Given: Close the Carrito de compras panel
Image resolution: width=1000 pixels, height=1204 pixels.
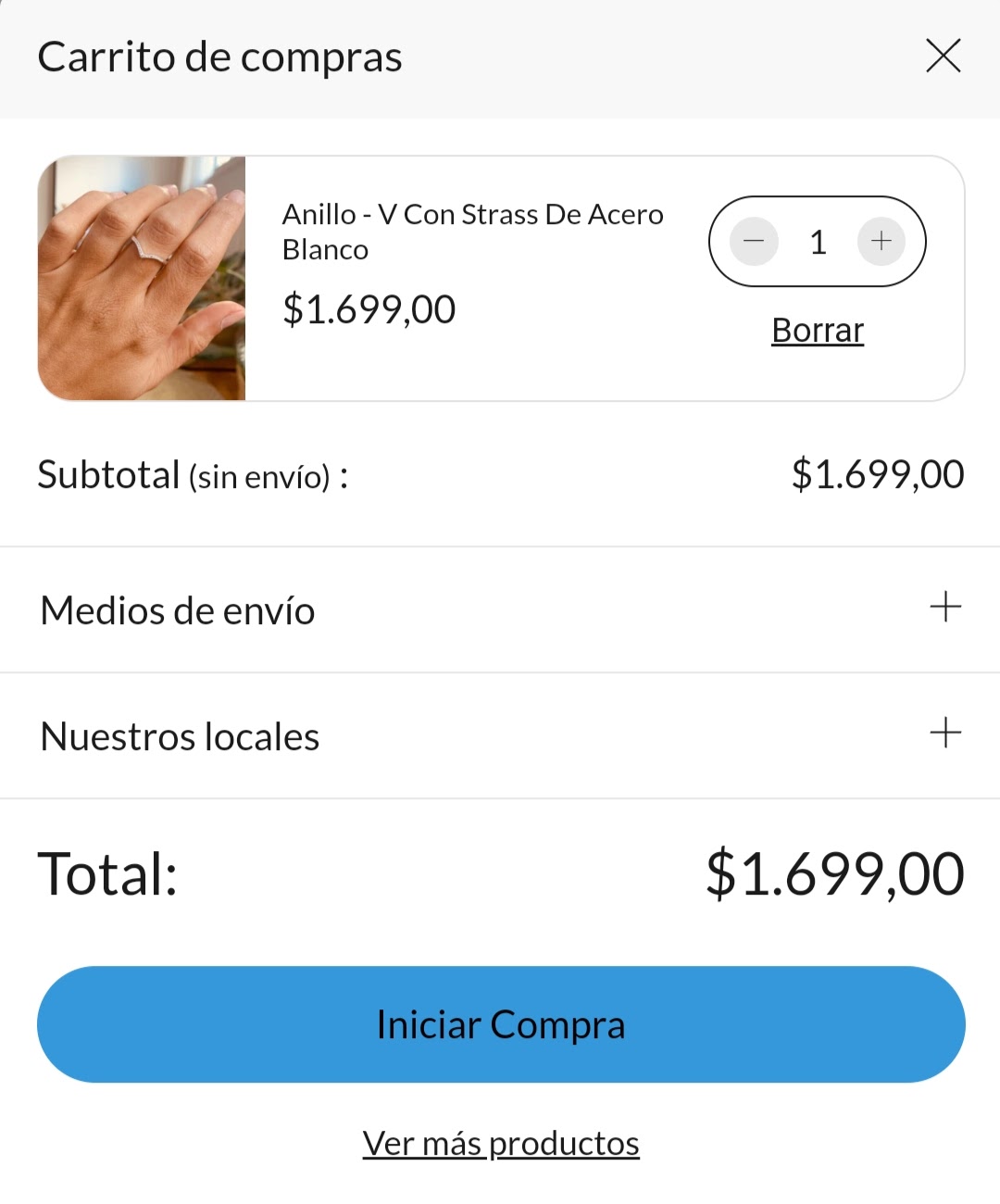Looking at the screenshot, I should click(x=943, y=56).
